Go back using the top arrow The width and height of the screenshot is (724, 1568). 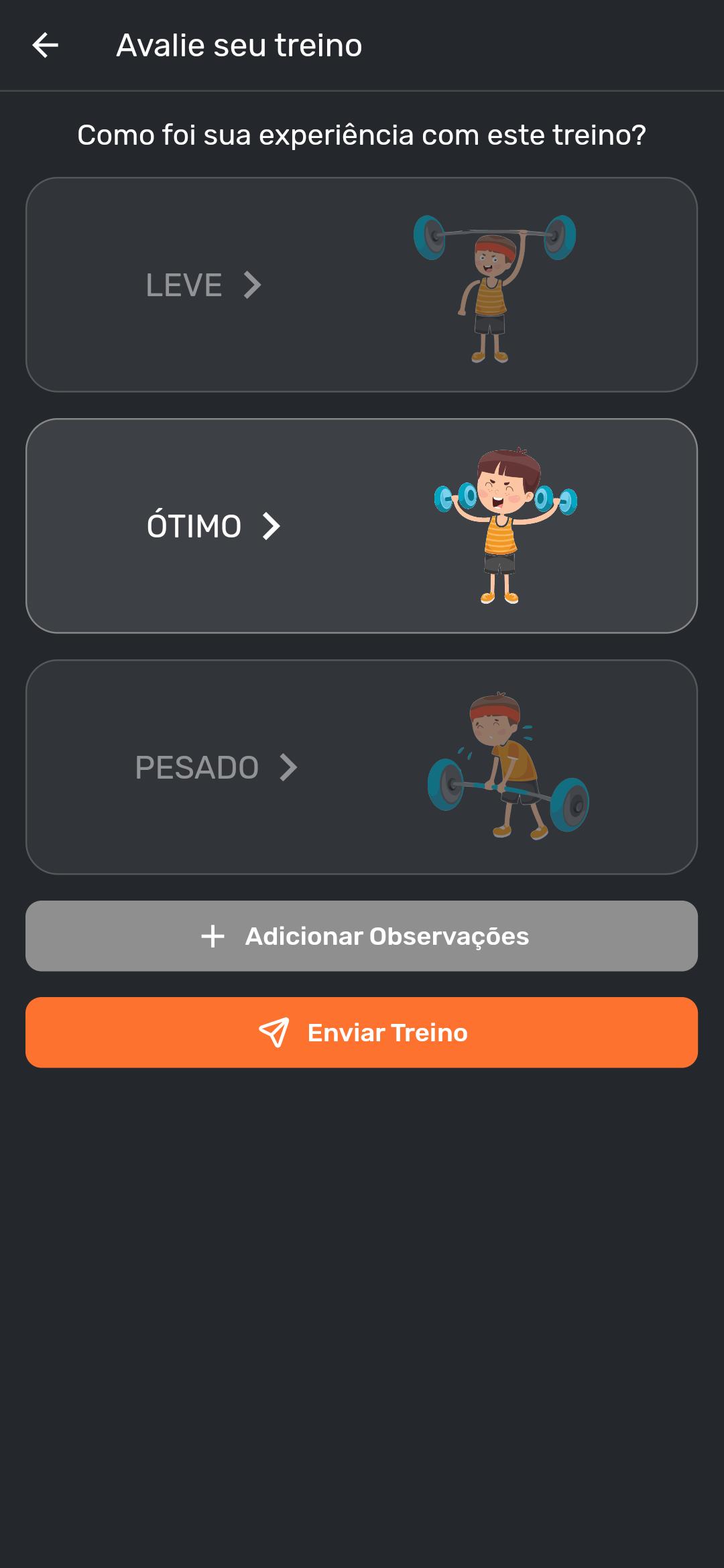tap(46, 46)
